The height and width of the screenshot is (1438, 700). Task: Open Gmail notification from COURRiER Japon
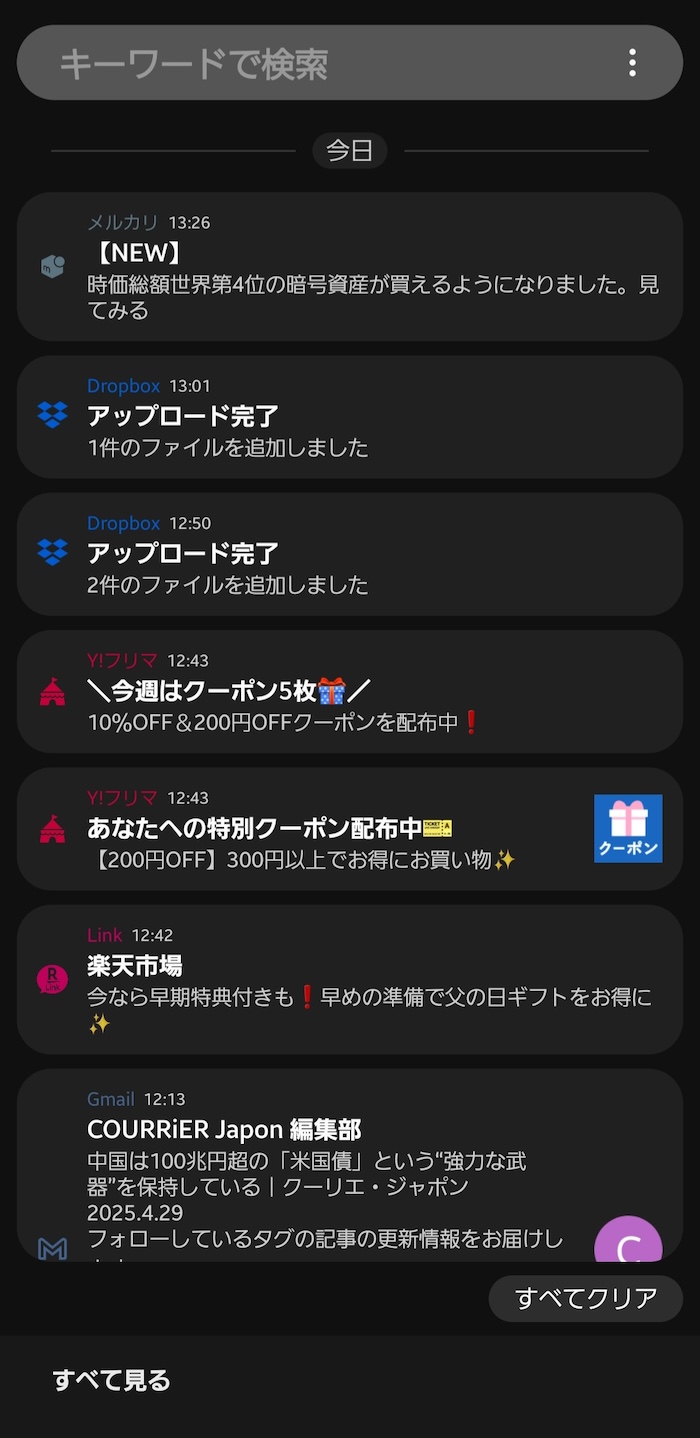click(x=350, y=1165)
